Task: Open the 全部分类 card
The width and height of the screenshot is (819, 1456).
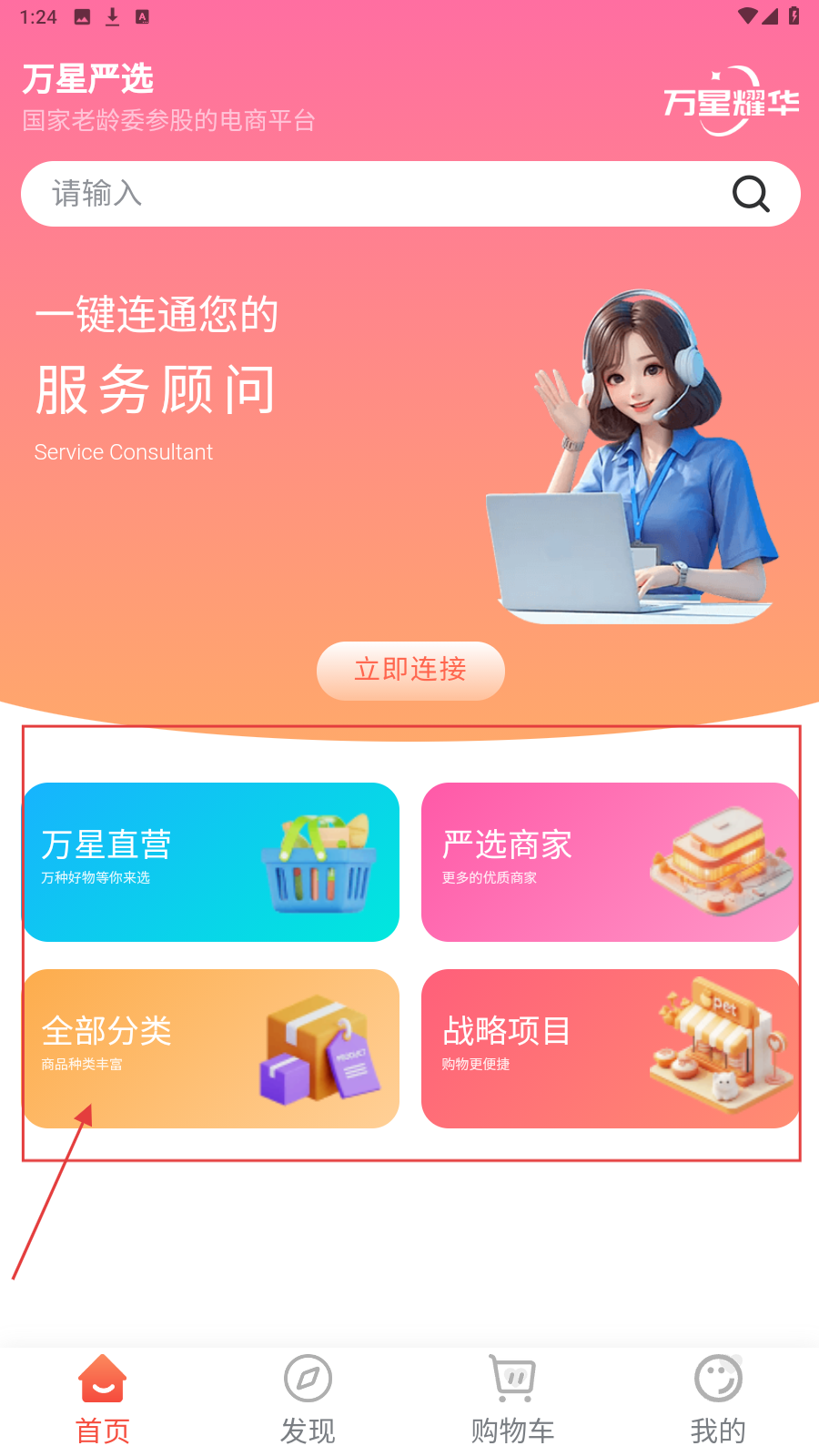Action: tap(211, 1048)
